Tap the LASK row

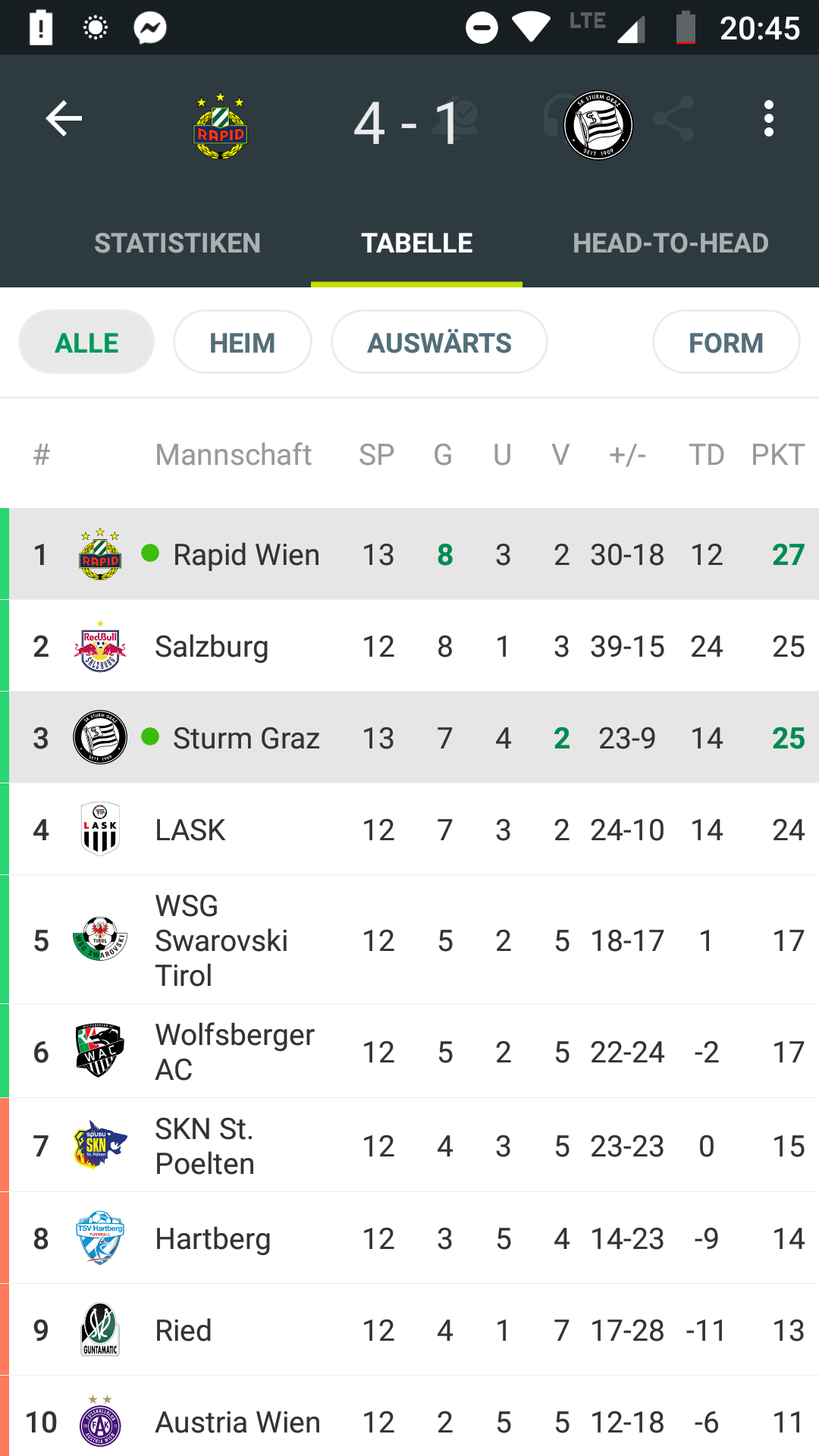click(409, 830)
